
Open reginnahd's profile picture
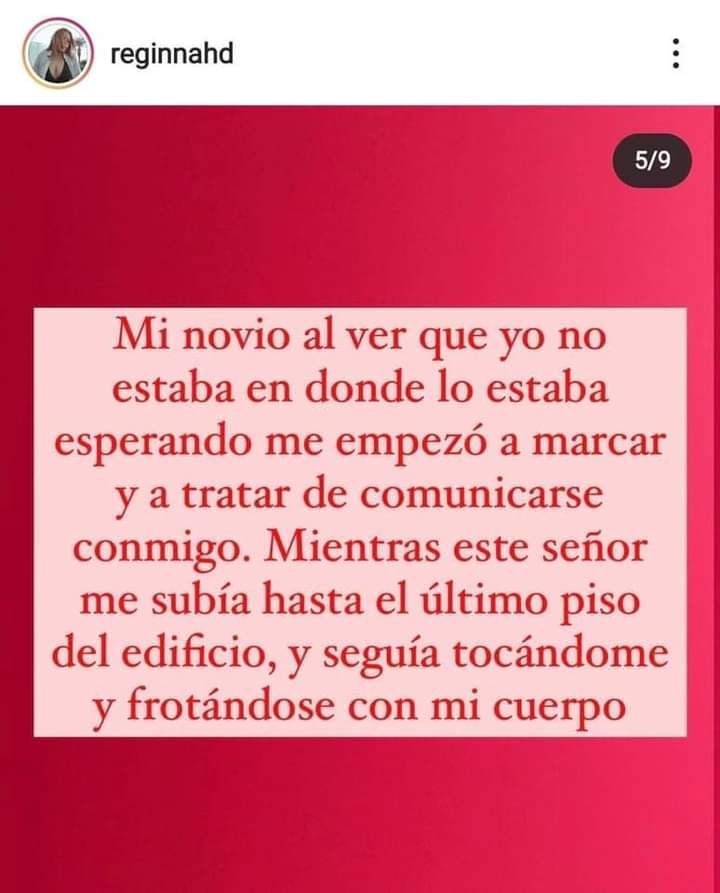point(58,53)
